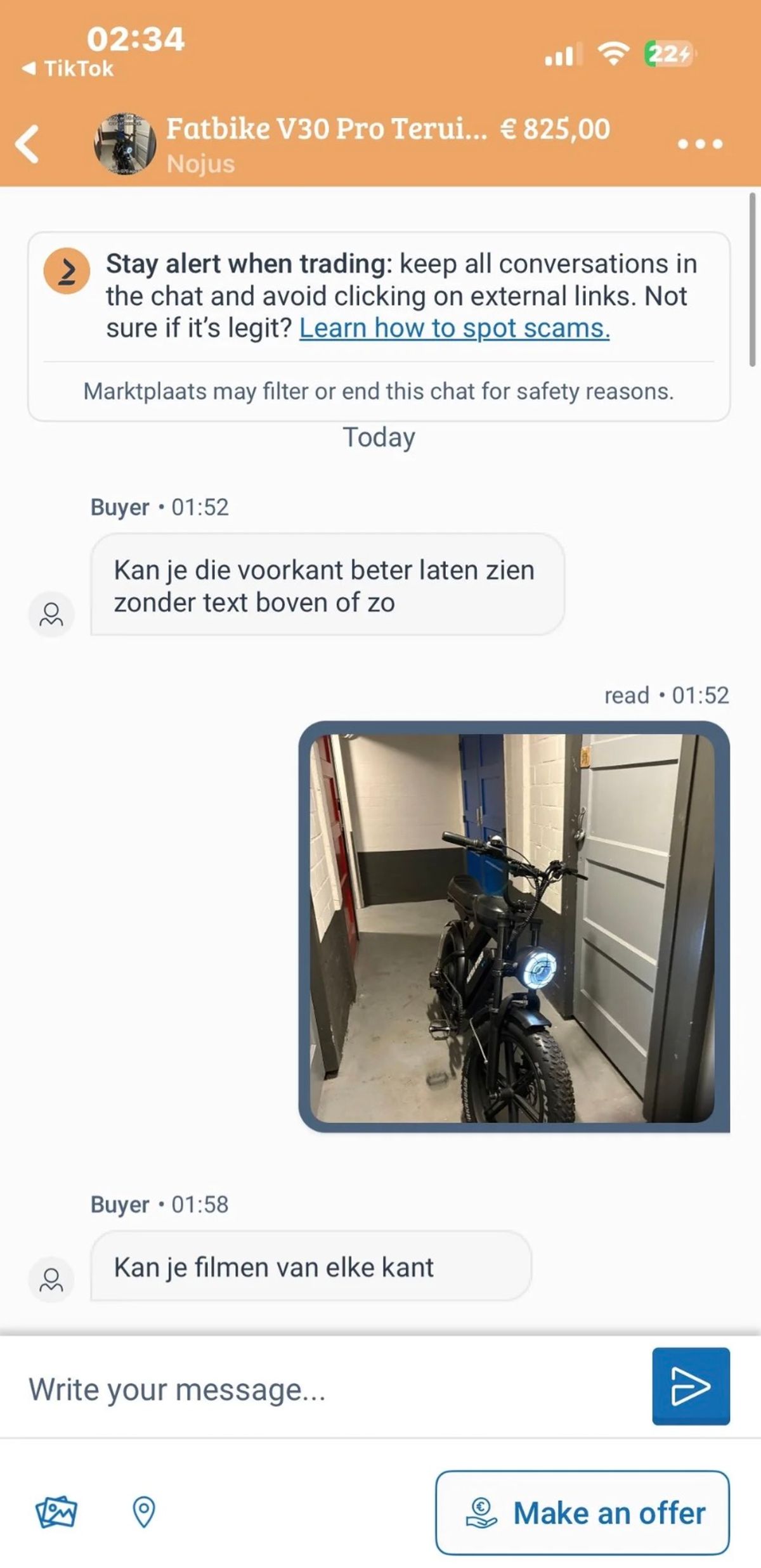Image resolution: width=761 pixels, height=1568 pixels.
Task: Focus the Write your message field
Action: point(330,1389)
